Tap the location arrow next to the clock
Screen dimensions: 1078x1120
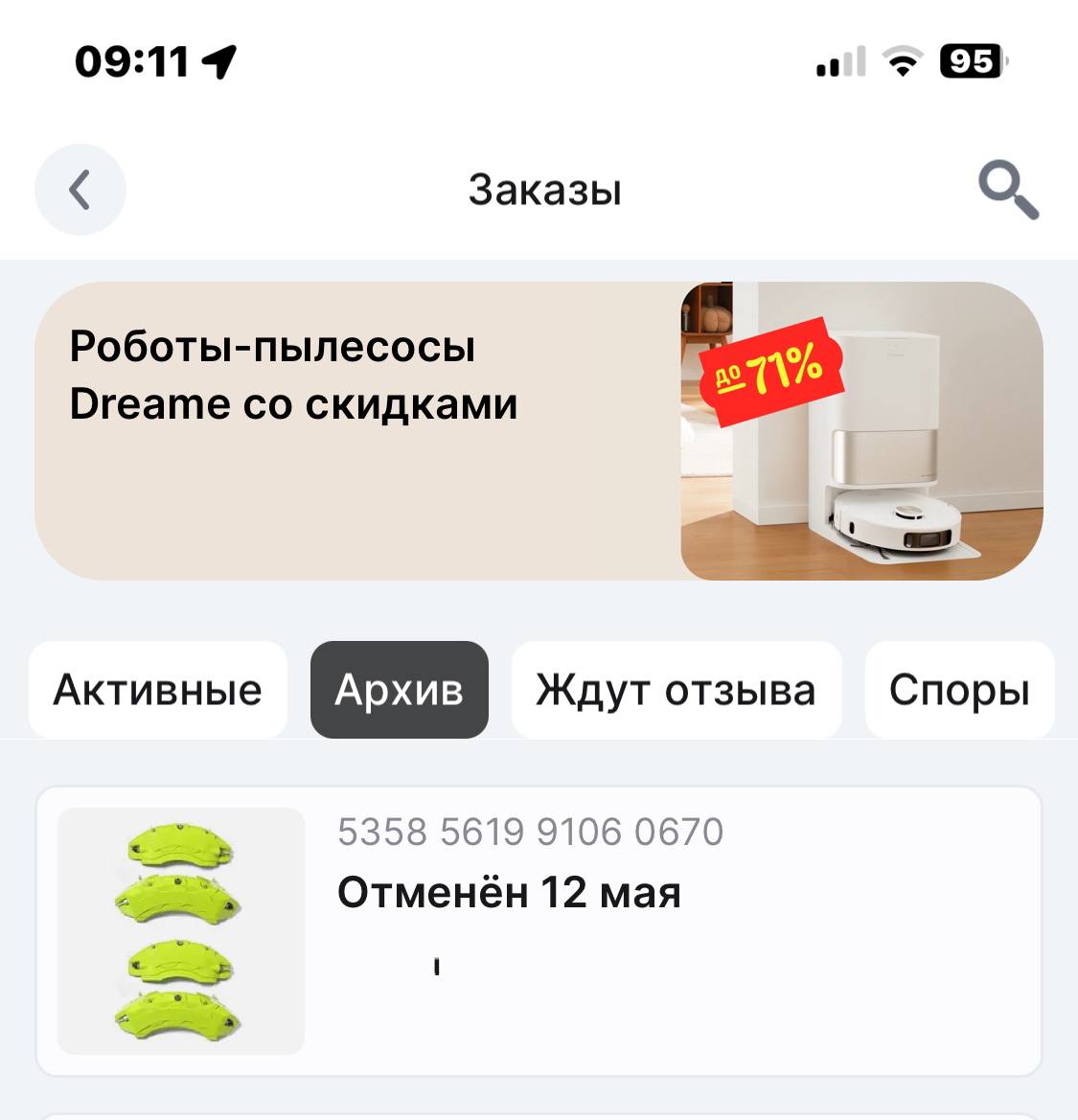218,60
